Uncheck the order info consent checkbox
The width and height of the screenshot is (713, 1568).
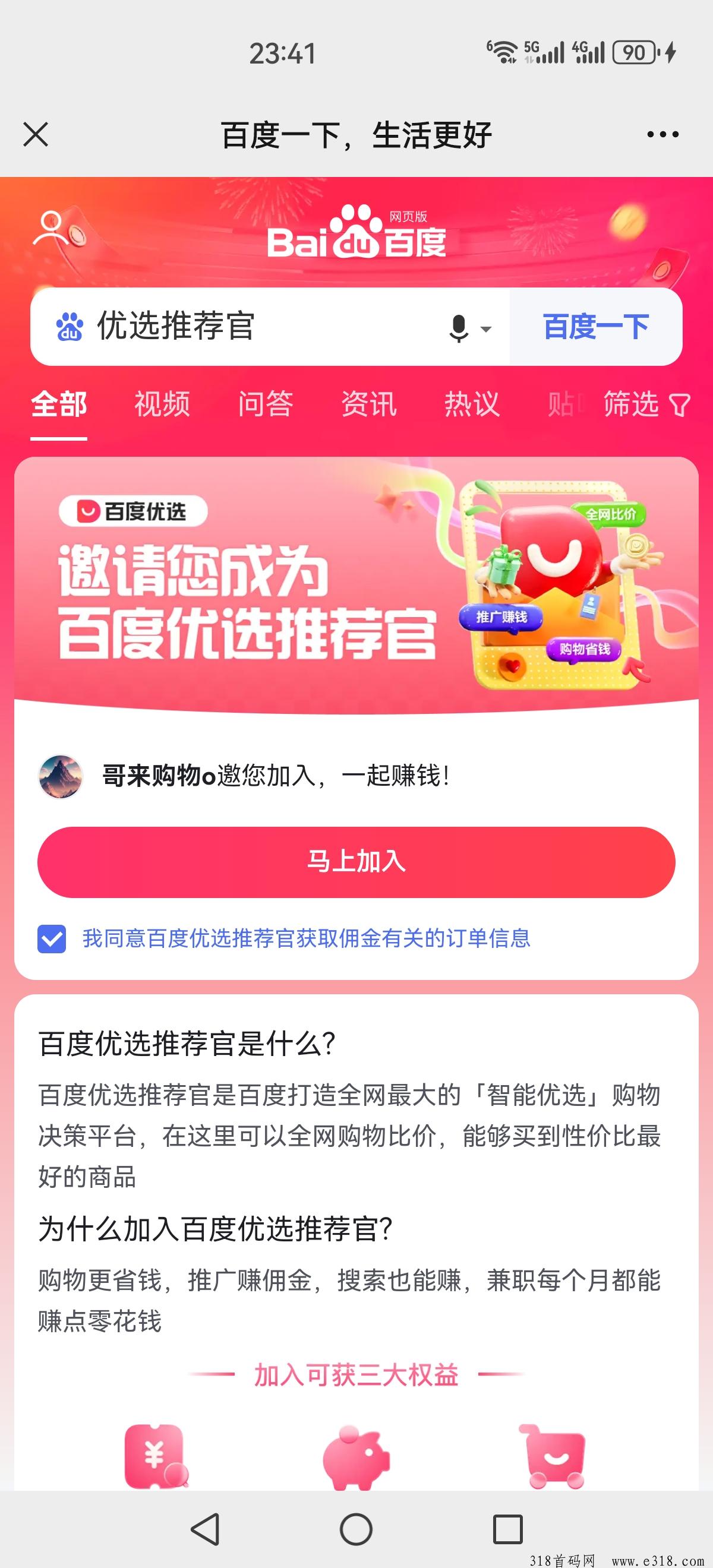pos(52,938)
